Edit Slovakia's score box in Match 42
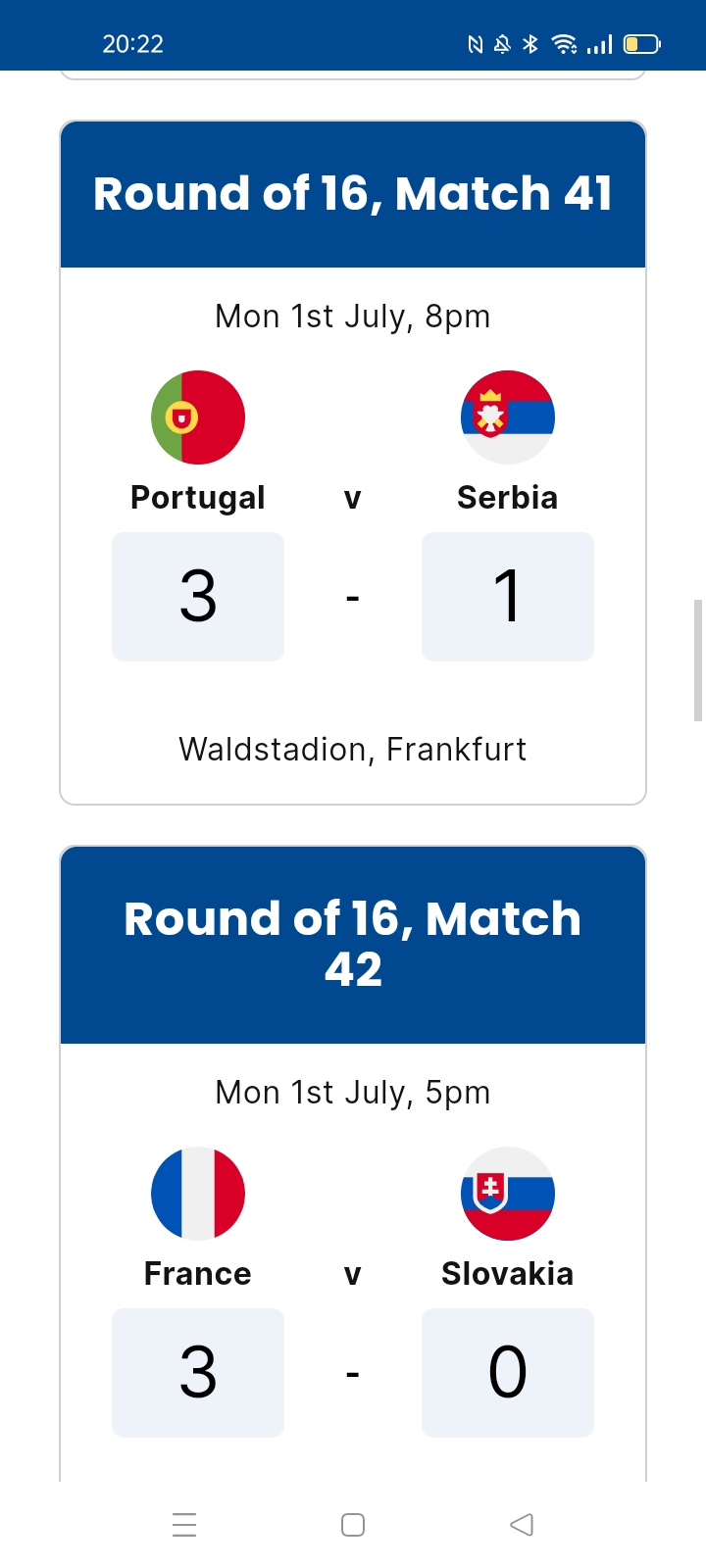This screenshot has width=706, height=1568. (508, 1373)
